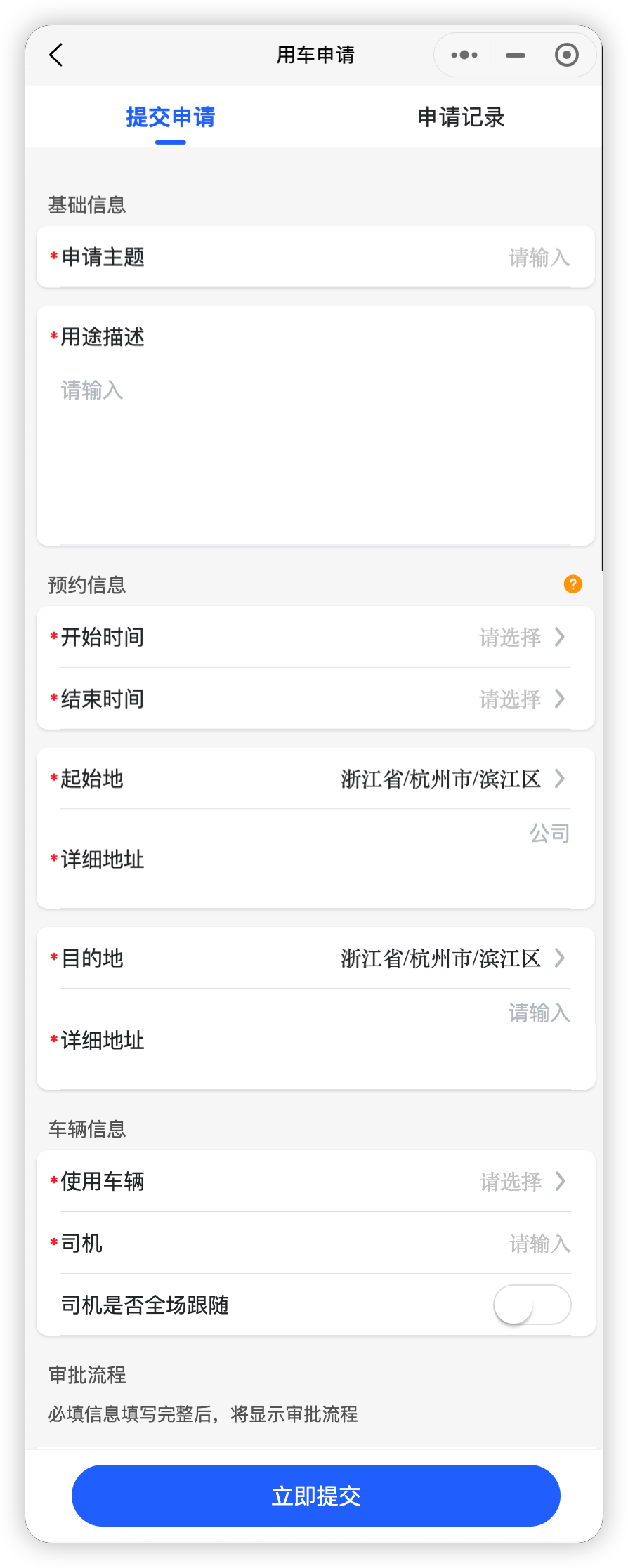This screenshot has width=628, height=1568.
Task: Switch to the 申请记录 tab
Action: coord(462,117)
